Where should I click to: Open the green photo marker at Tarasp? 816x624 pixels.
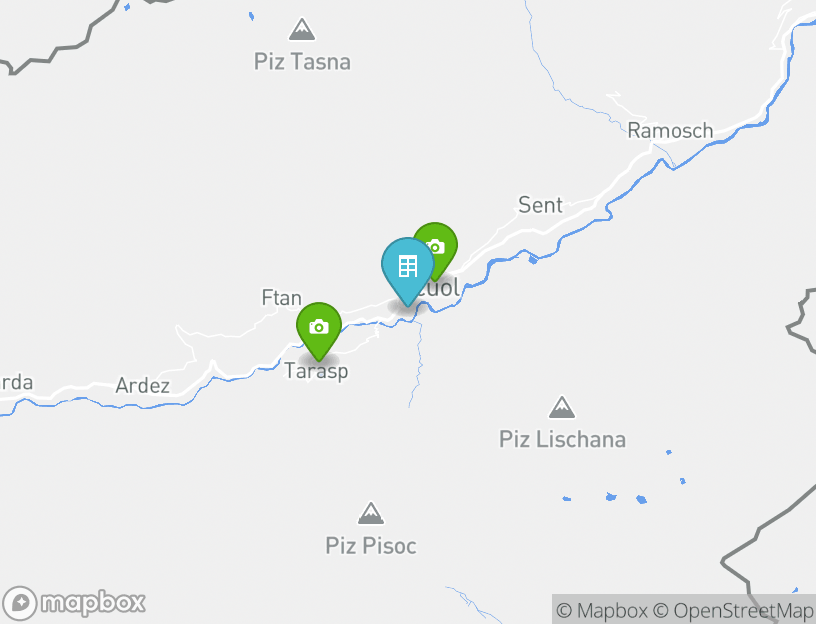tap(319, 328)
